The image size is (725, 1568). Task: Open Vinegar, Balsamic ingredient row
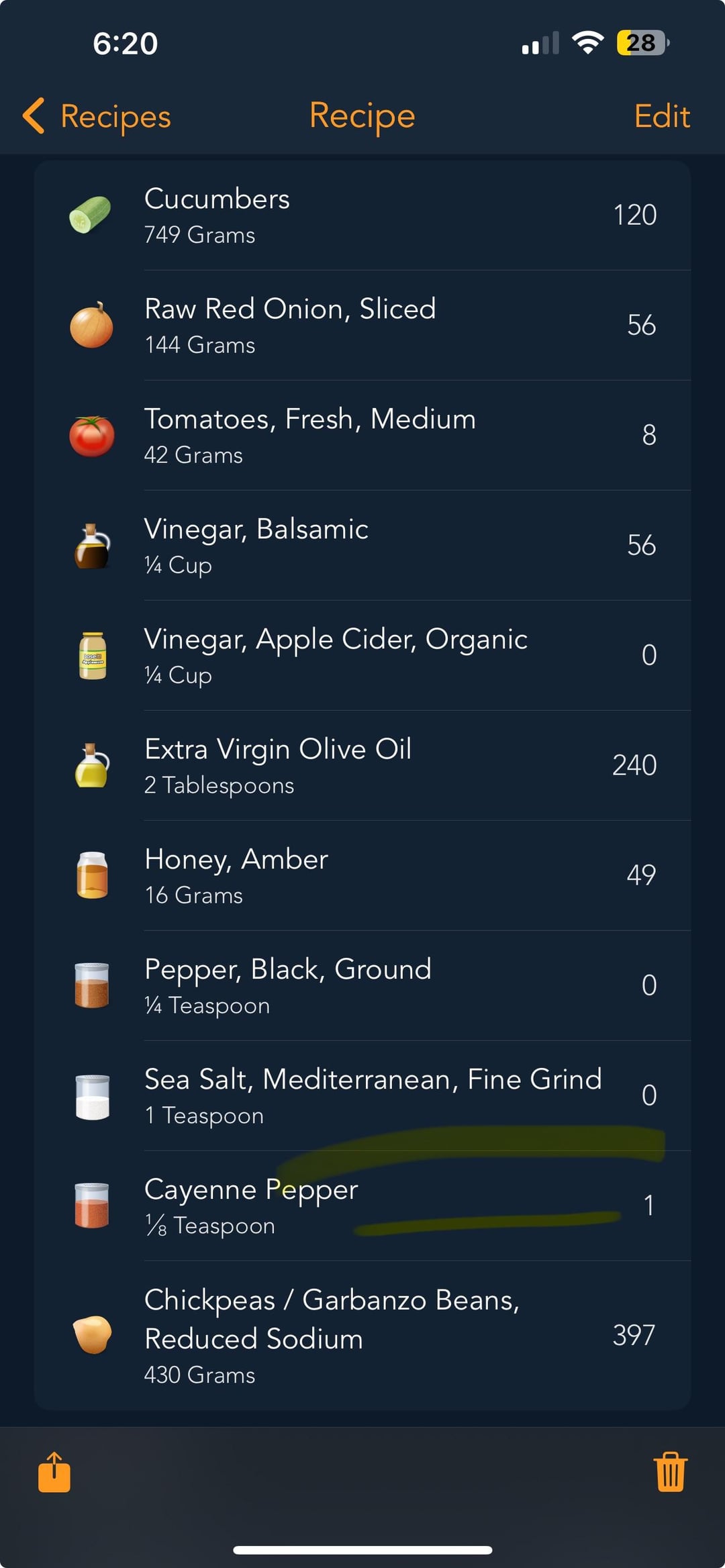point(362,546)
